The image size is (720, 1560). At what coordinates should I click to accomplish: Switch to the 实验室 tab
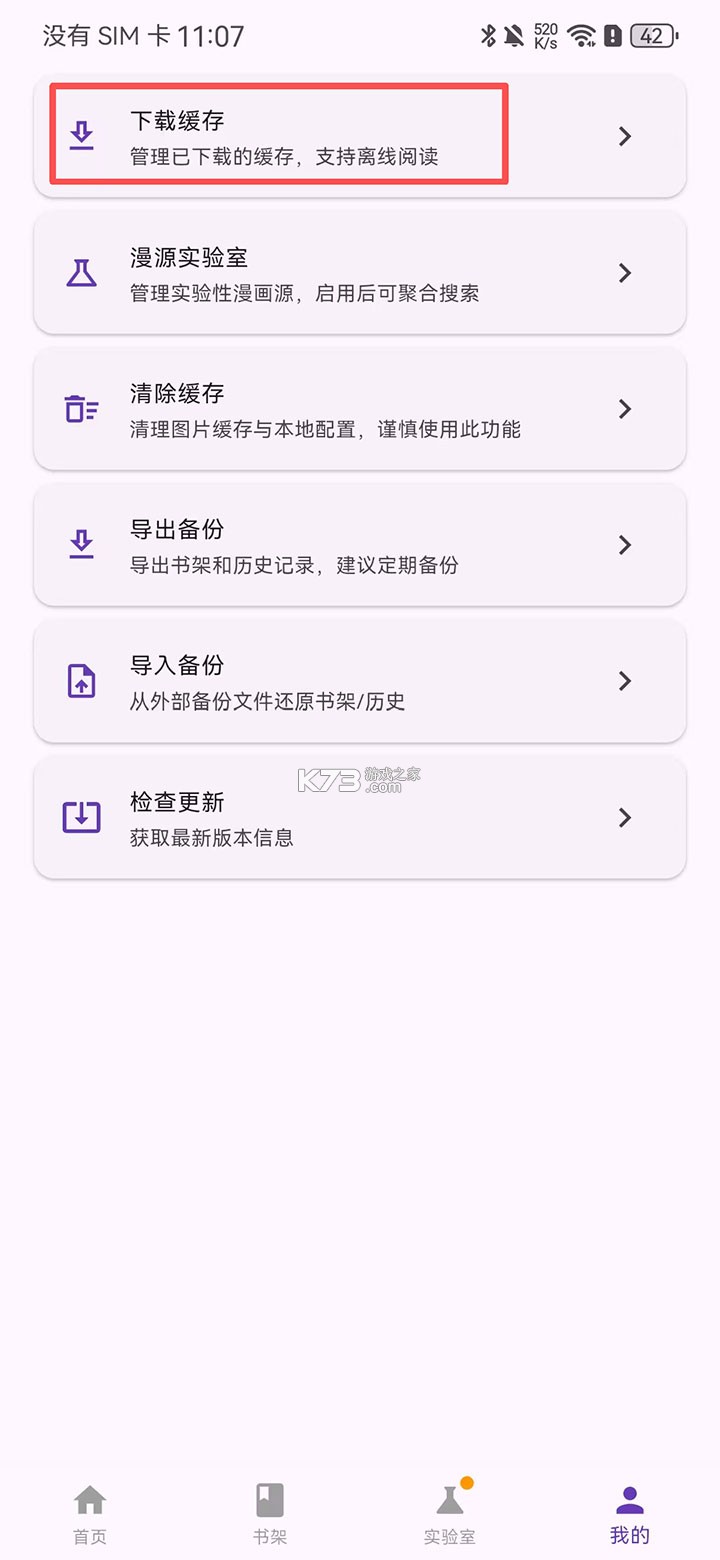click(x=450, y=1510)
